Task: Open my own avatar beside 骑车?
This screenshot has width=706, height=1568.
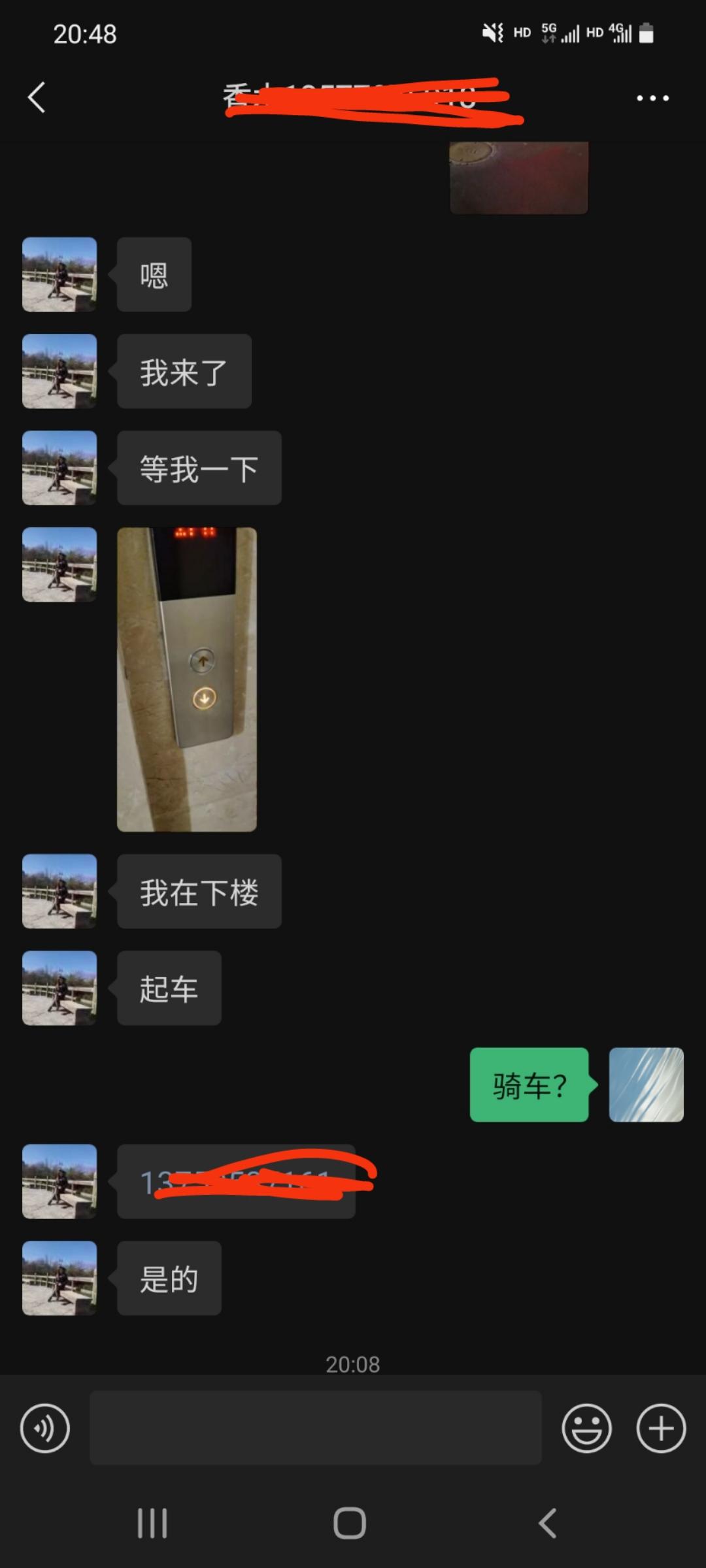Action: click(646, 1085)
